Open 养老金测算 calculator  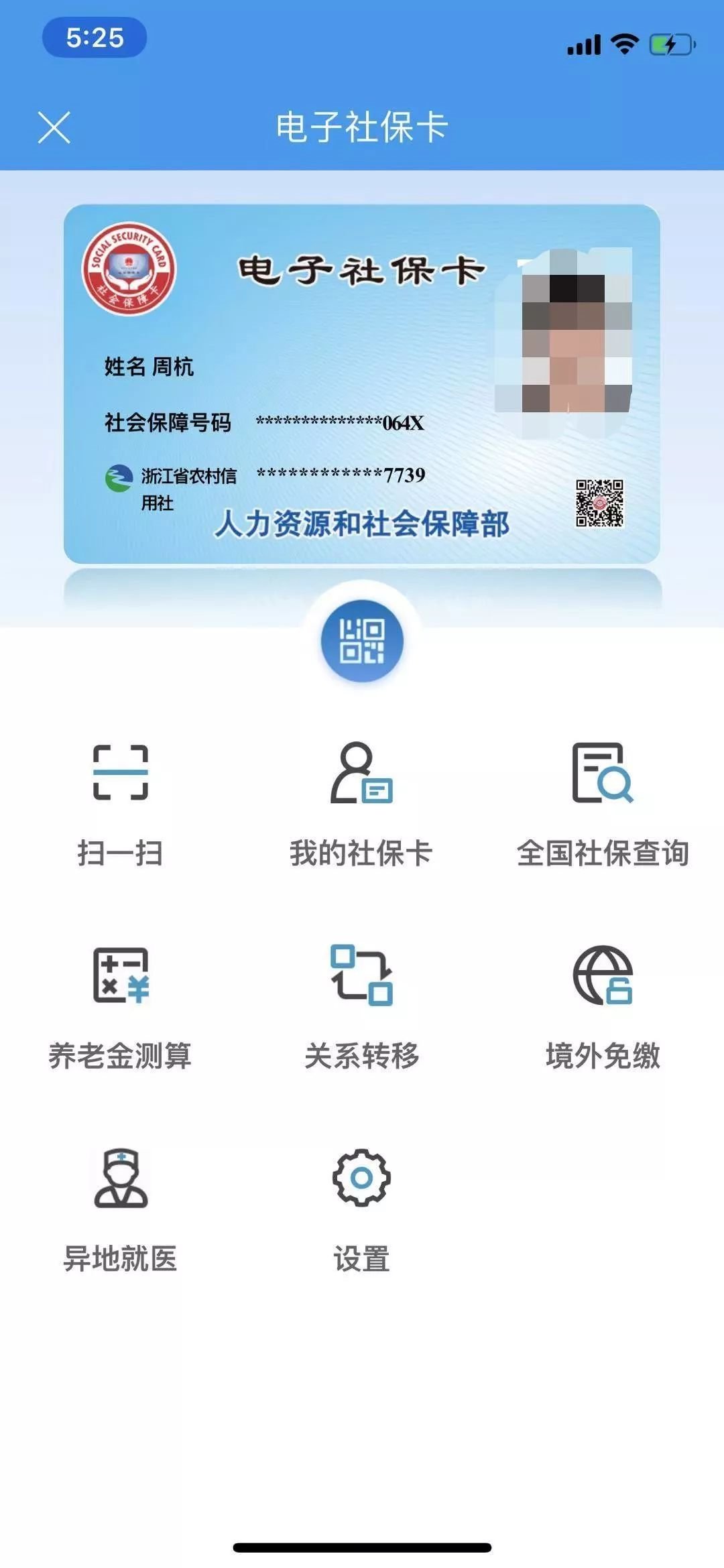pyautogui.click(x=121, y=1006)
